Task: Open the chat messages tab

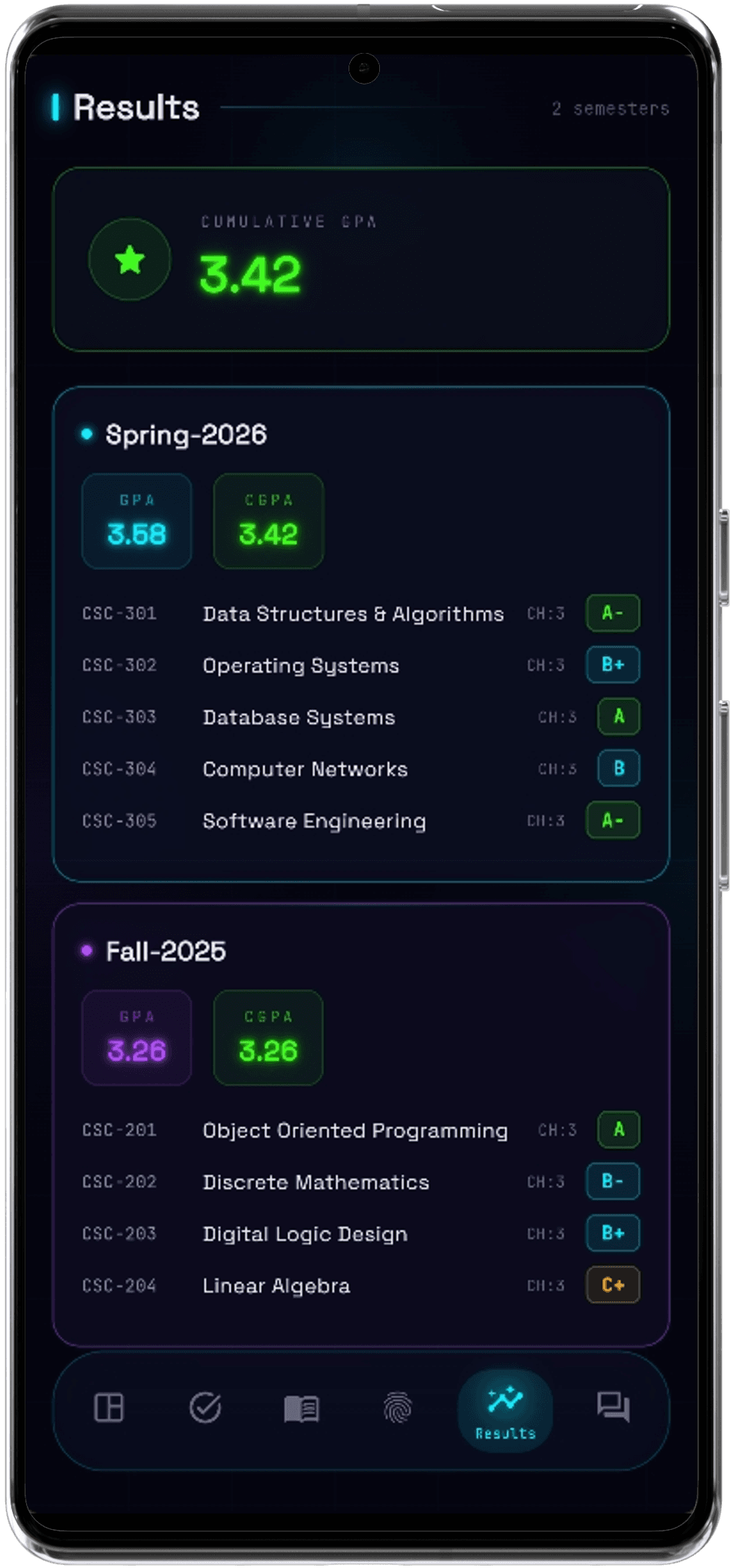Action: click(613, 1407)
